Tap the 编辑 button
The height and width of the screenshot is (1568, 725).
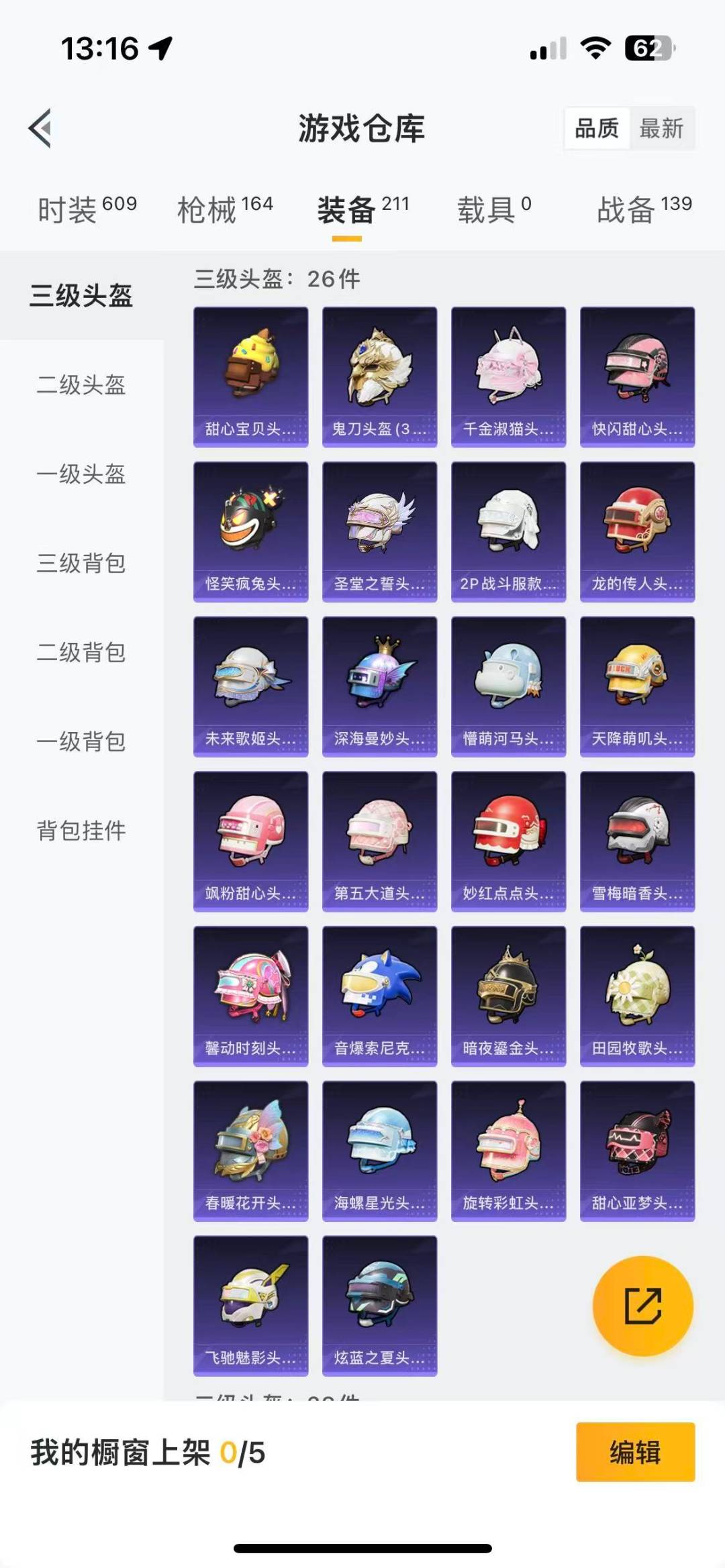[635, 1452]
